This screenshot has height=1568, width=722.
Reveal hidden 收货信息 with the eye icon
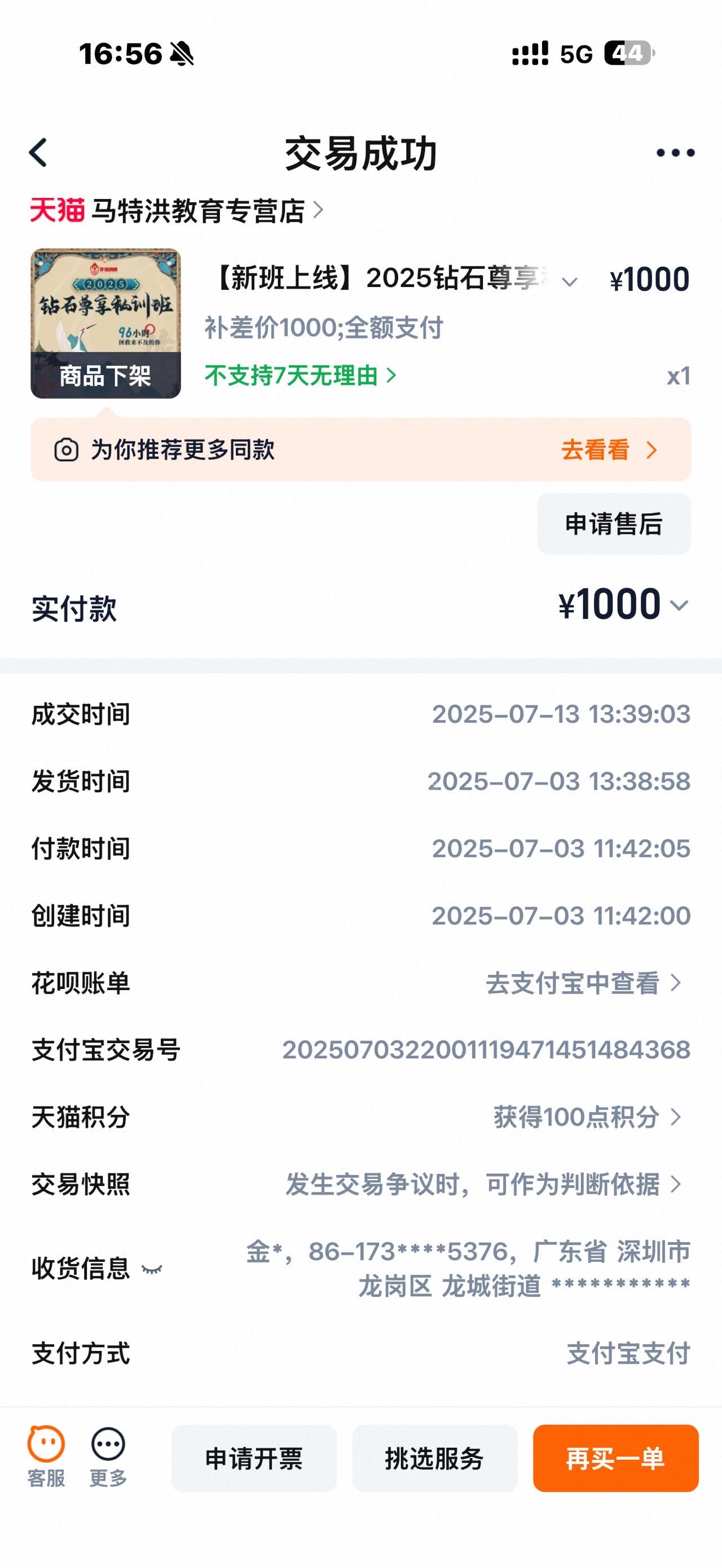point(152,1269)
